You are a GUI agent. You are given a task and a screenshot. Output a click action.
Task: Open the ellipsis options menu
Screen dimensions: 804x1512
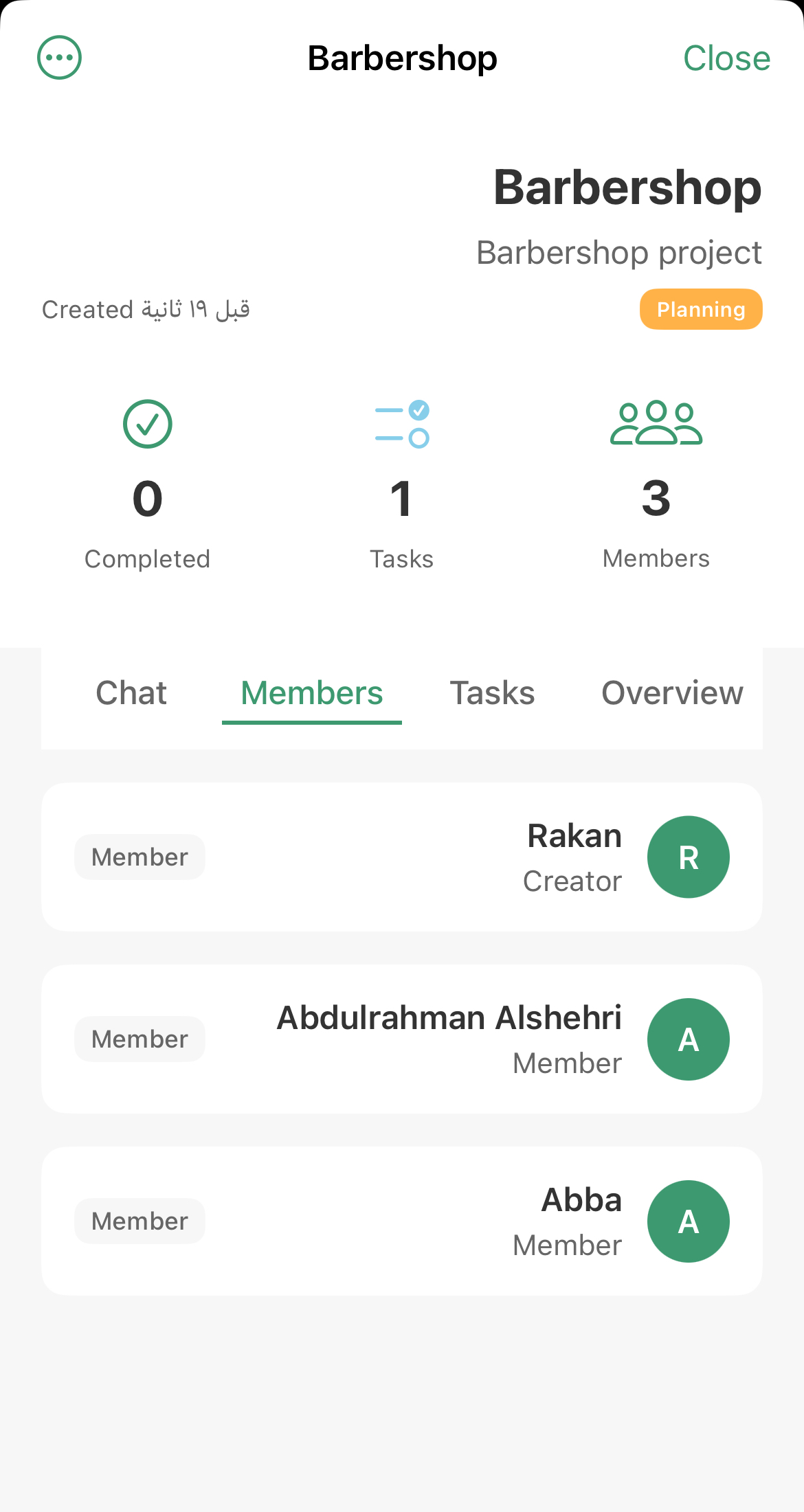pos(58,57)
